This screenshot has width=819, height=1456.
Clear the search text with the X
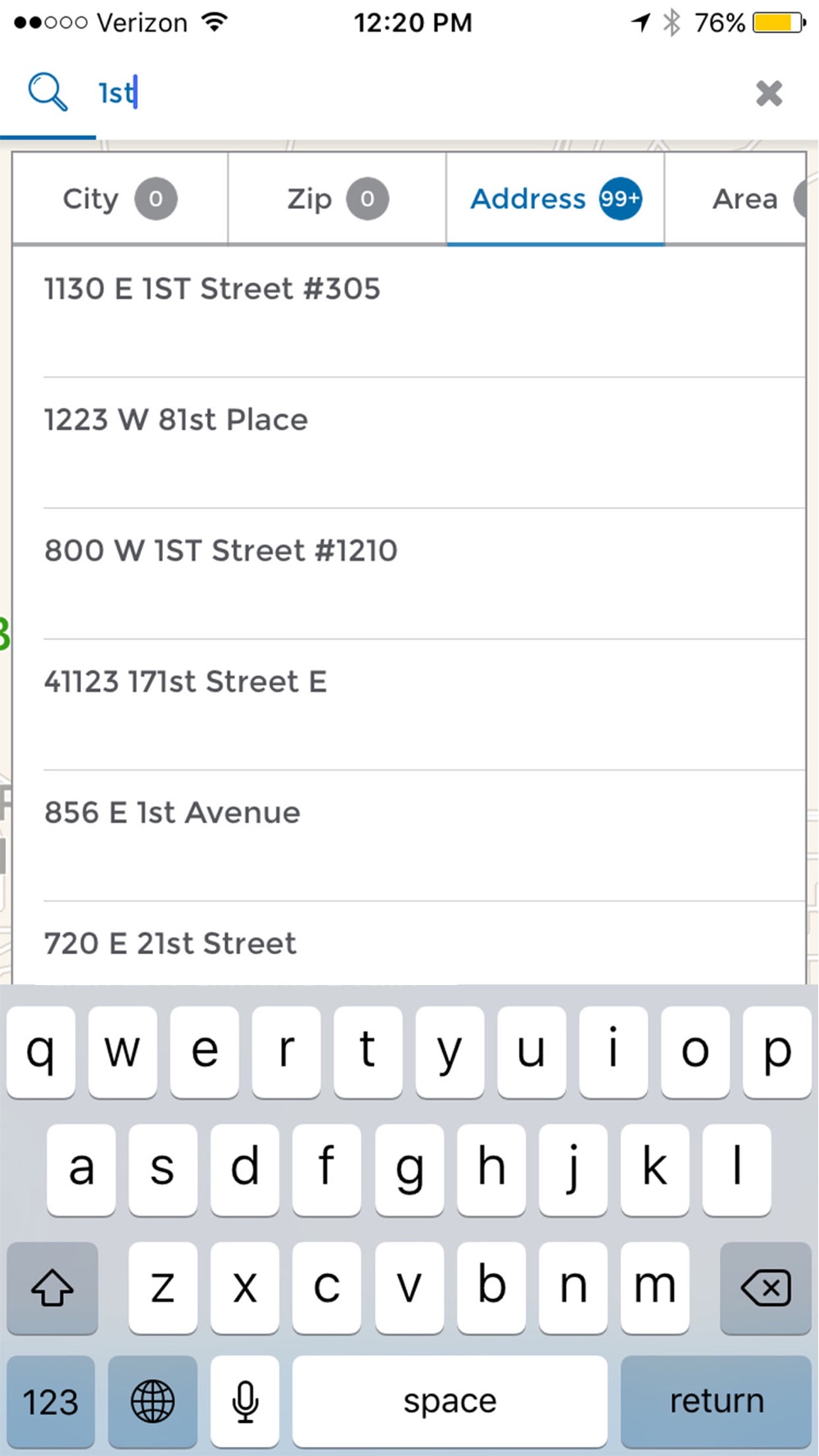(768, 93)
